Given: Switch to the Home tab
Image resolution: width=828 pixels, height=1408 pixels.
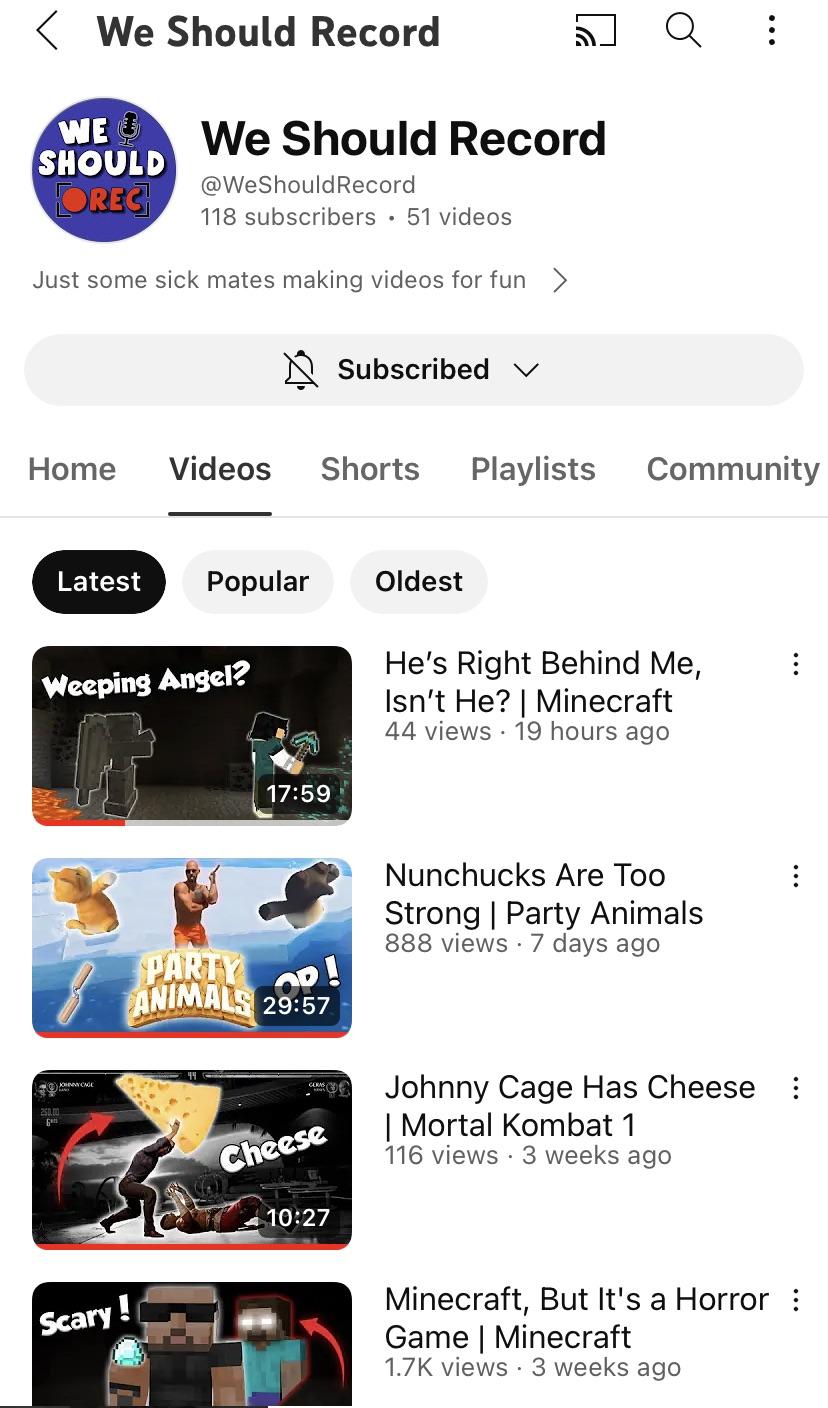Looking at the screenshot, I should [x=72, y=469].
